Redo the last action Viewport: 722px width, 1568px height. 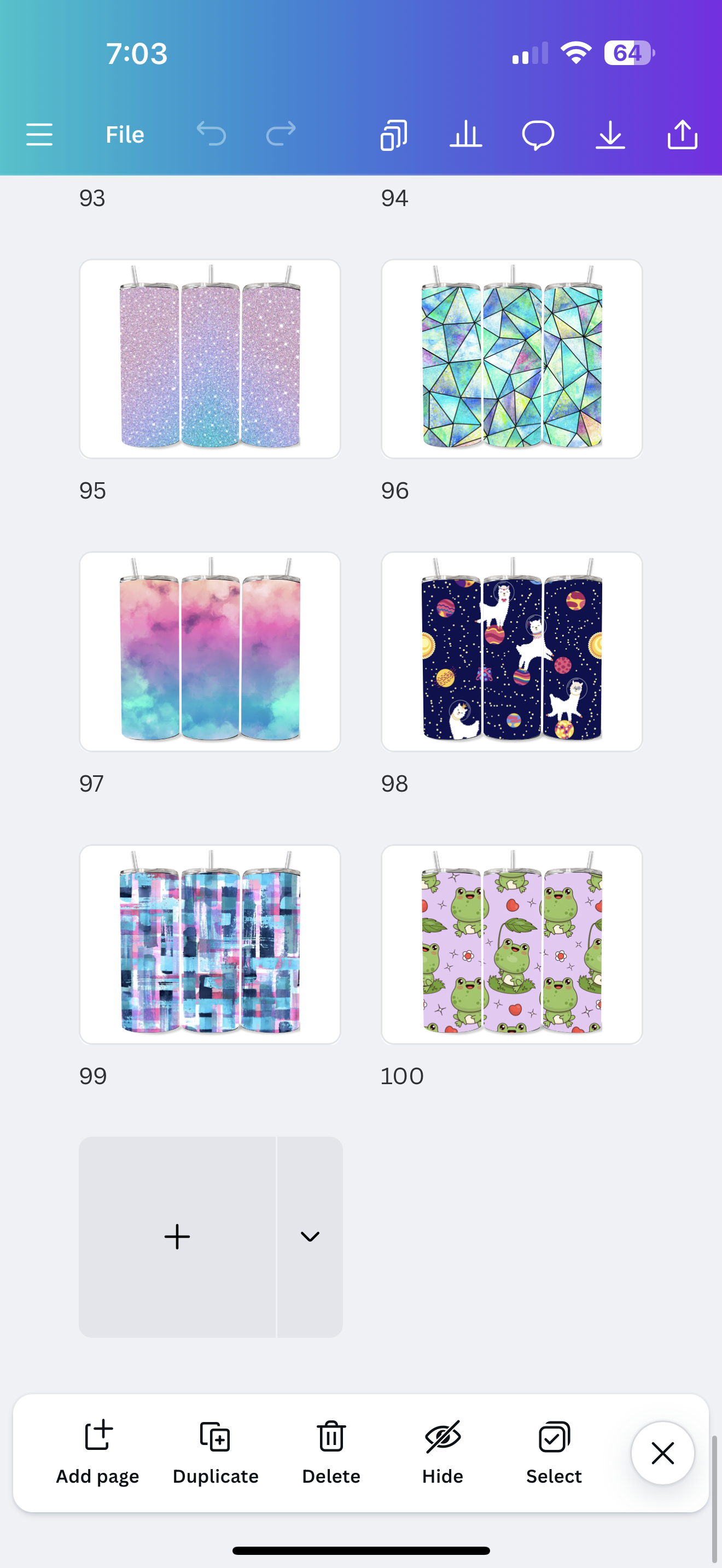pyautogui.click(x=281, y=134)
